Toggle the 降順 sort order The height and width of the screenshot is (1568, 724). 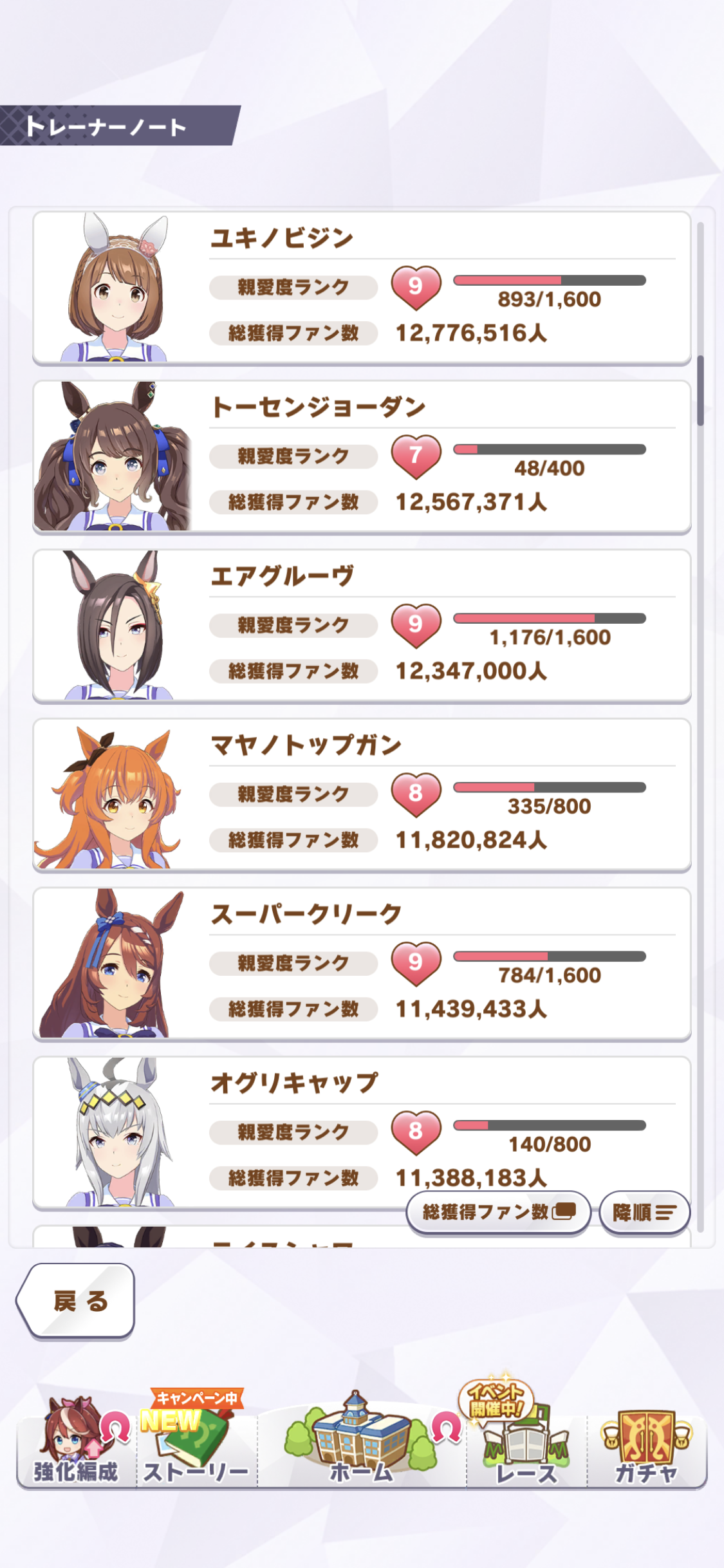(644, 1213)
